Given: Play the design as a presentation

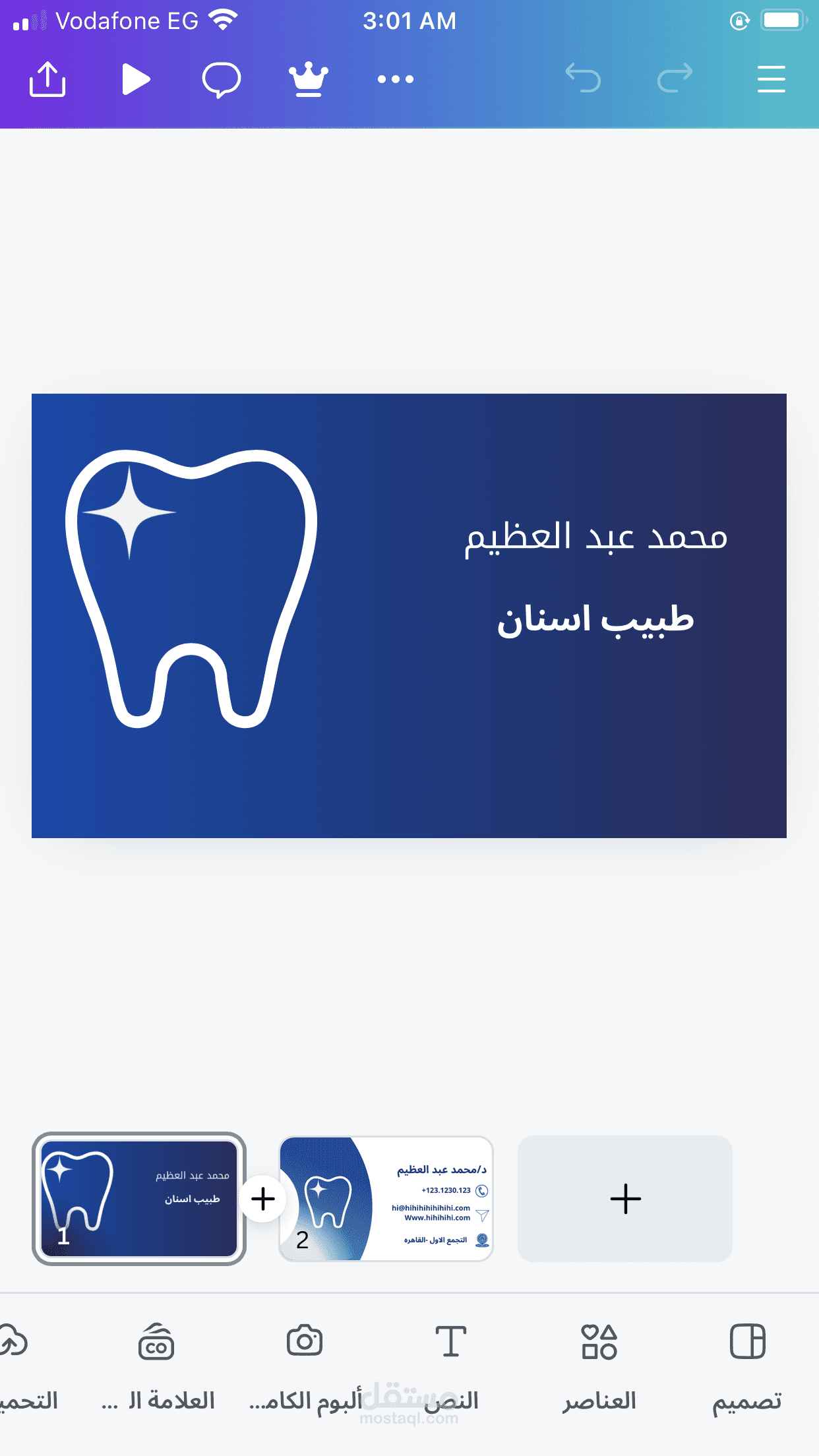Looking at the screenshot, I should click(136, 79).
